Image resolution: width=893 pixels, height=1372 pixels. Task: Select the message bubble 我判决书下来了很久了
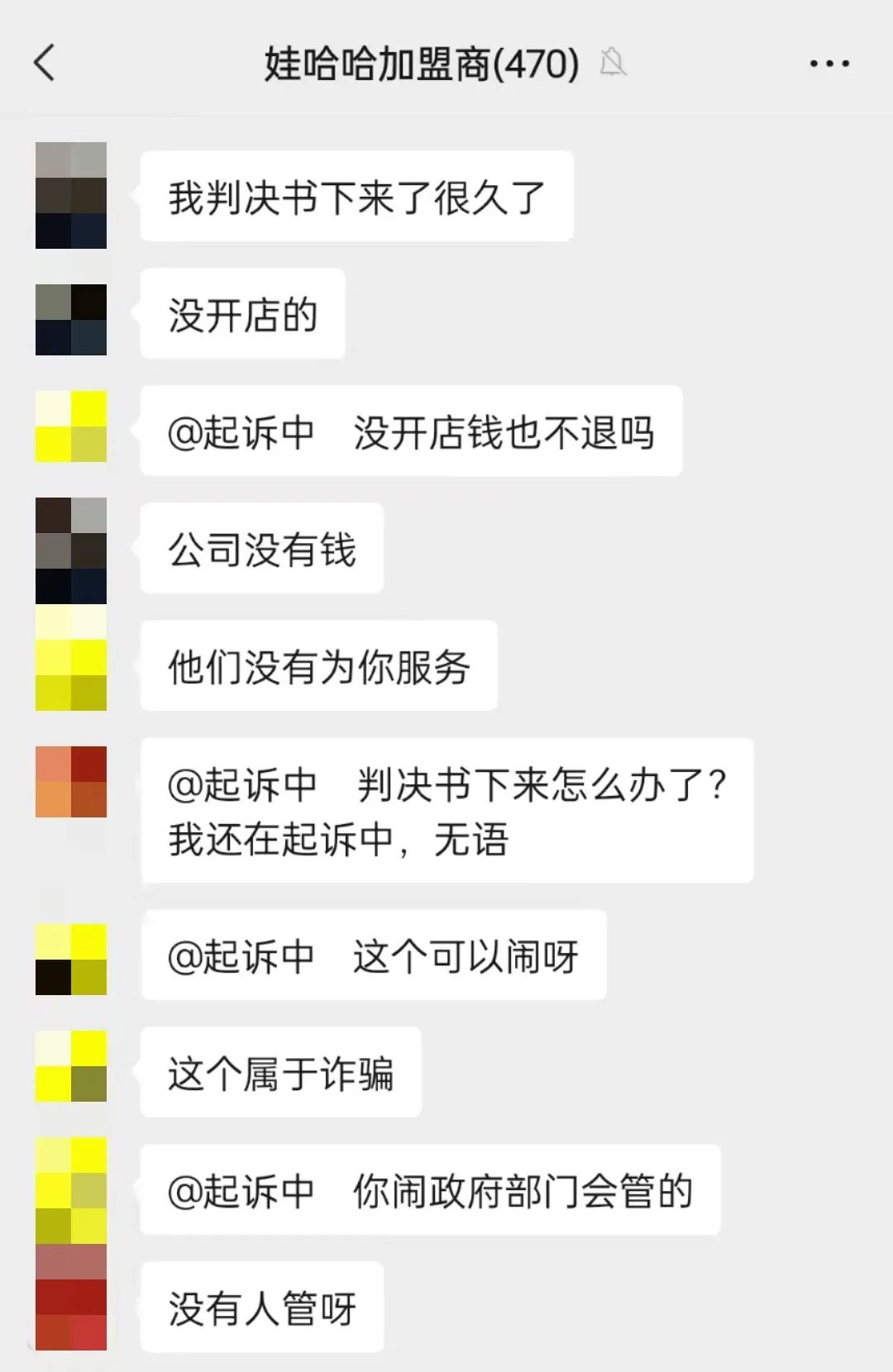pos(357,195)
